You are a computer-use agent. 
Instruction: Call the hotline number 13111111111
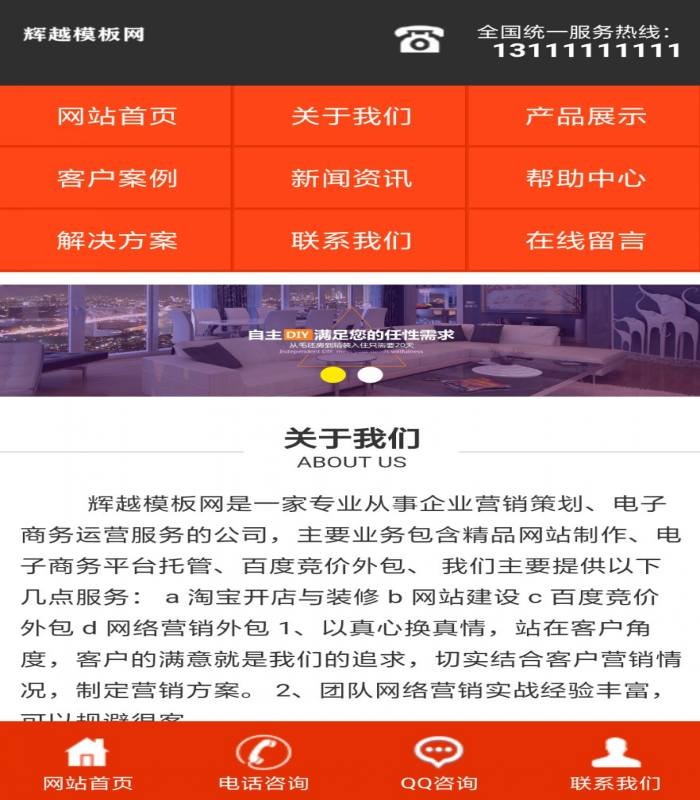tap(586, 50)
